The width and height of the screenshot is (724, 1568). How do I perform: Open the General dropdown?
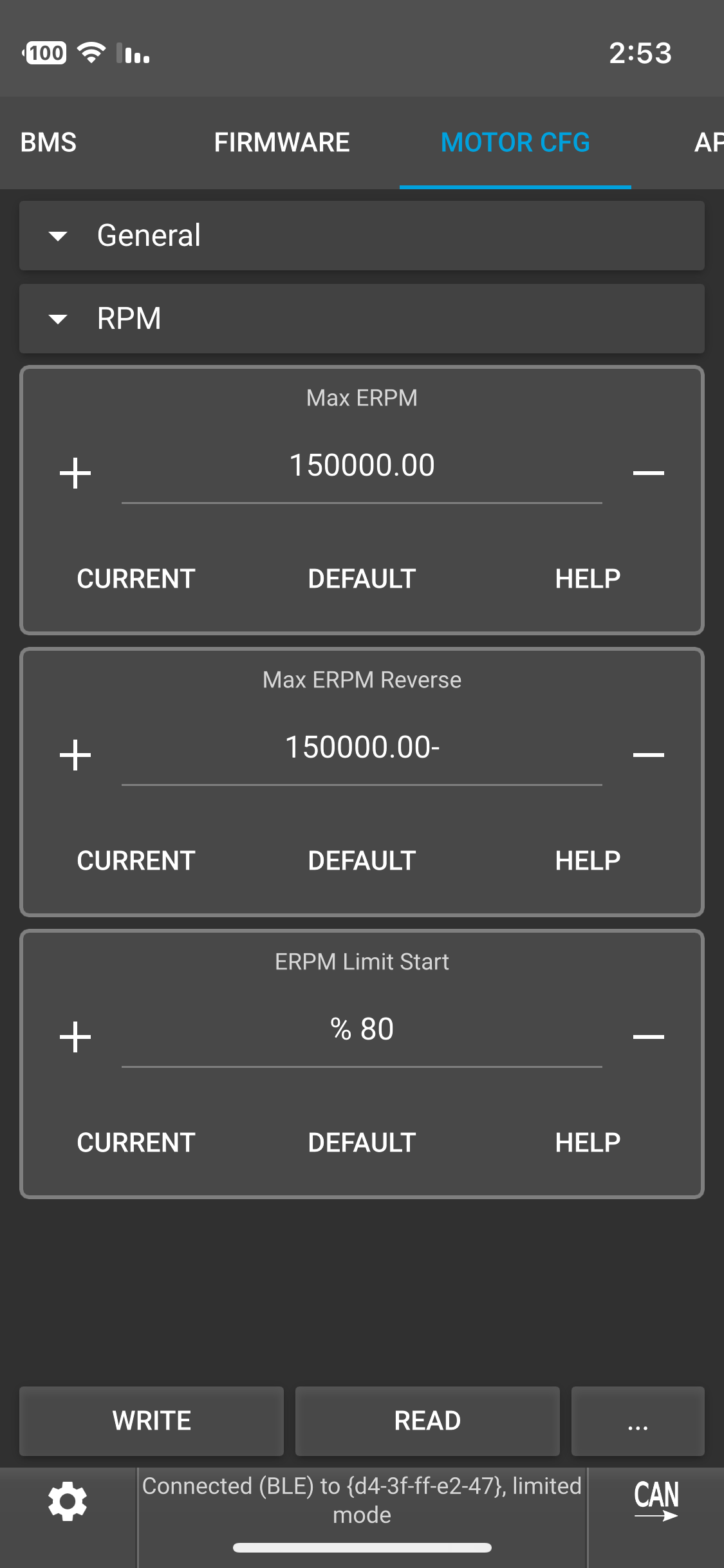click(x=362, y=236)
